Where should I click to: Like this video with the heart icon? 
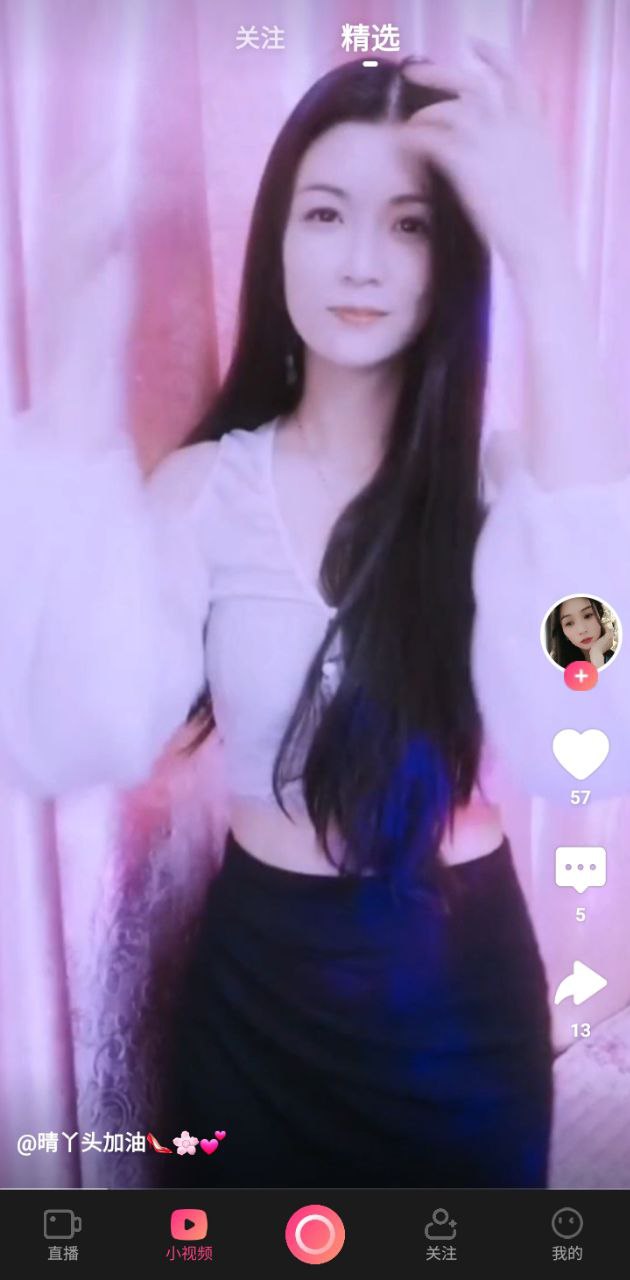pyautogui.click(x=581, y=755)
